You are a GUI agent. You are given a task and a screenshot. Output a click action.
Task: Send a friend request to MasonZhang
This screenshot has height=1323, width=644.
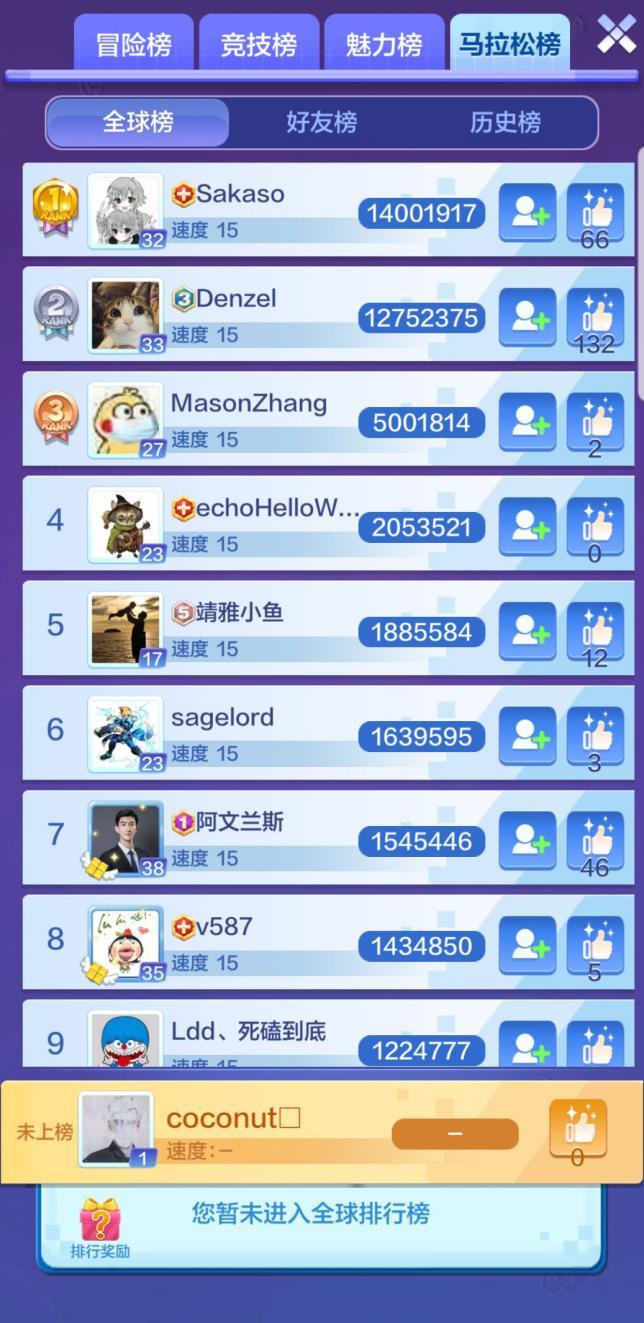pyautogui.click(x=528, y=422)
